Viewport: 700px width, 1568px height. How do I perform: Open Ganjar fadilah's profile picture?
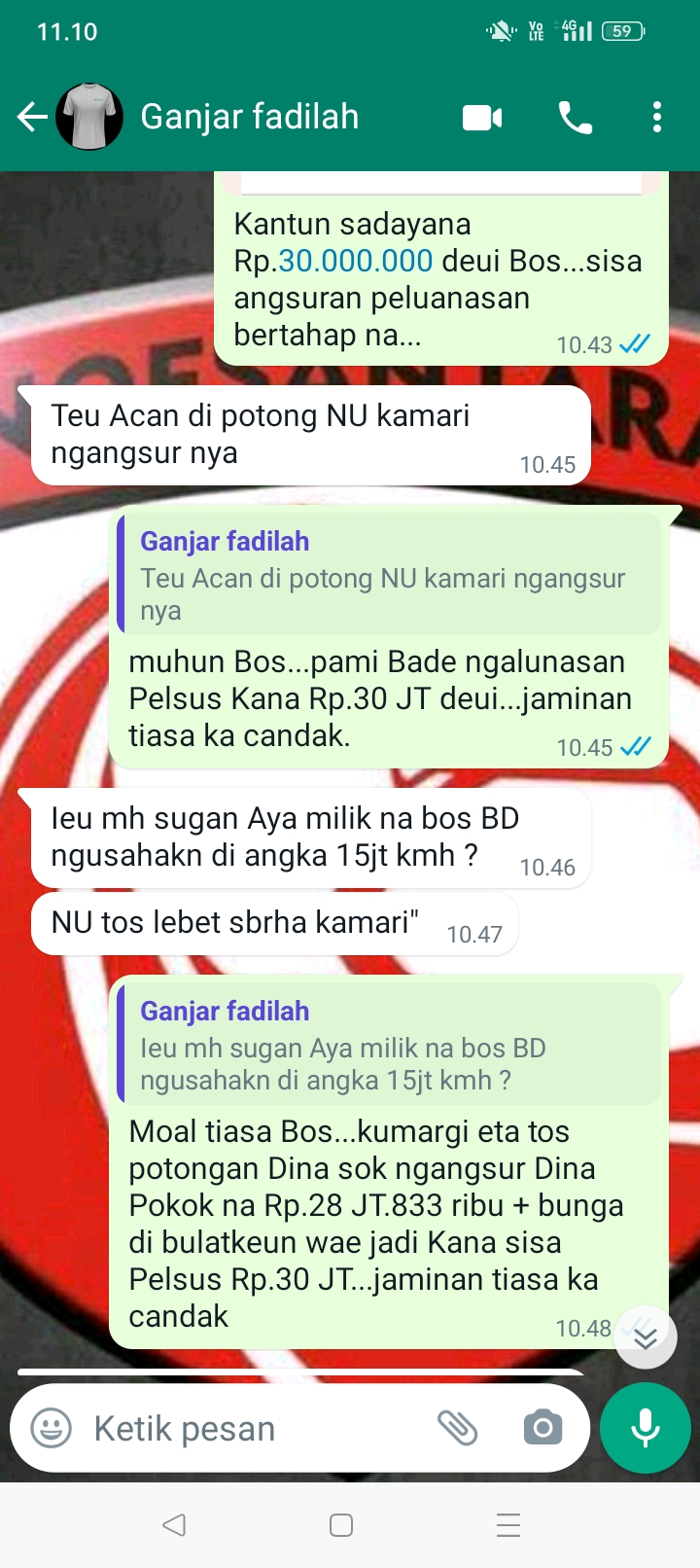(x=89, y=118)
